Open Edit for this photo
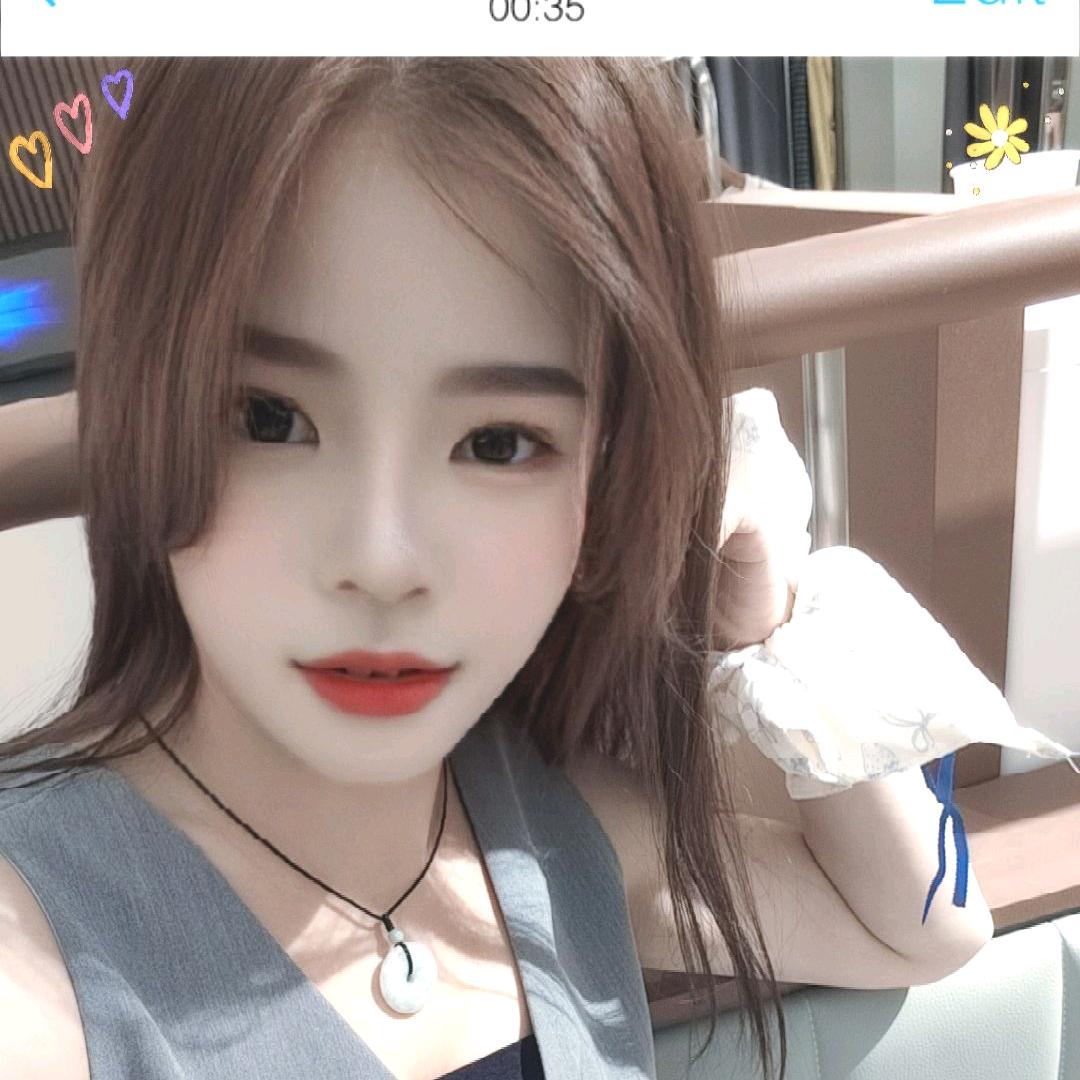This screenshot has width=1080, height=1080. tap(988, 3)
